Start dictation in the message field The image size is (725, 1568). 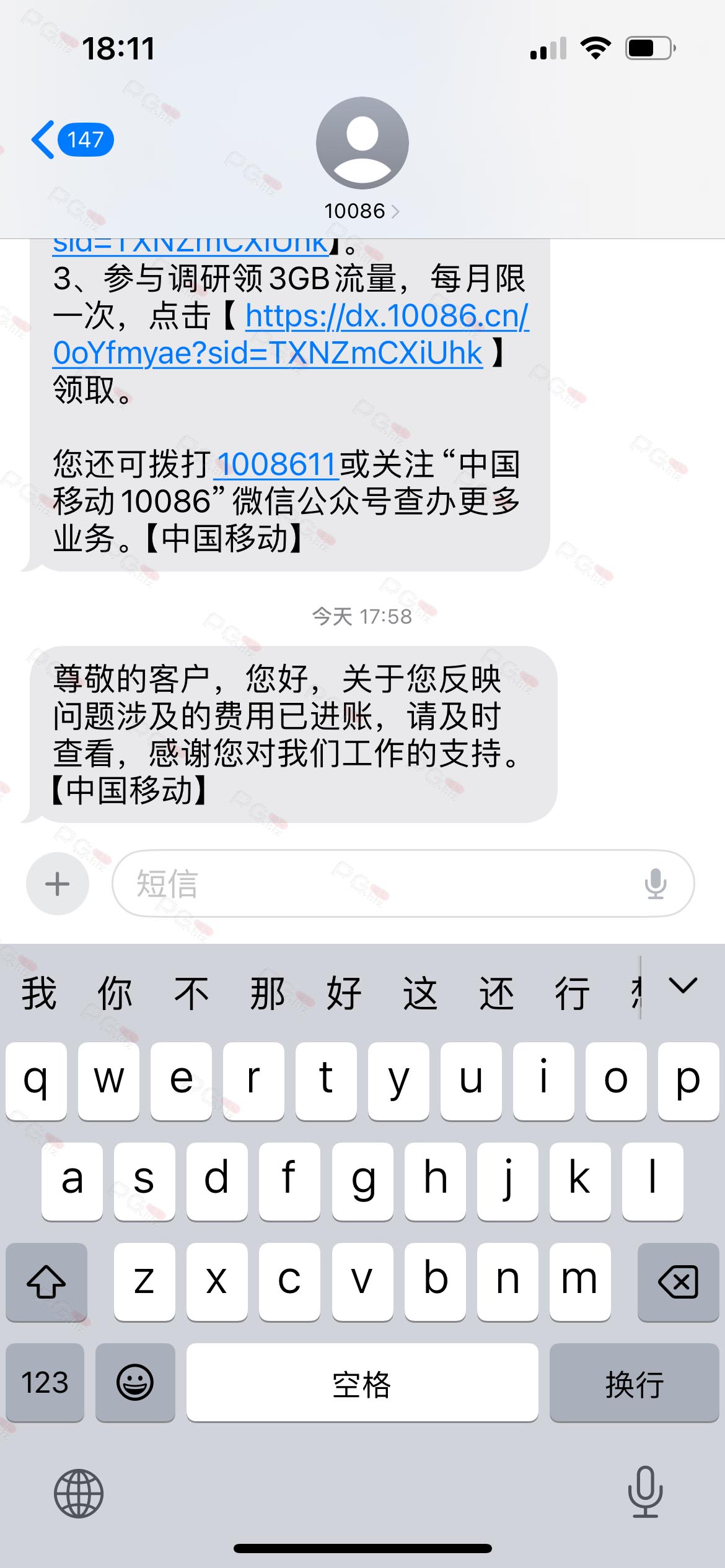point(655,884)
